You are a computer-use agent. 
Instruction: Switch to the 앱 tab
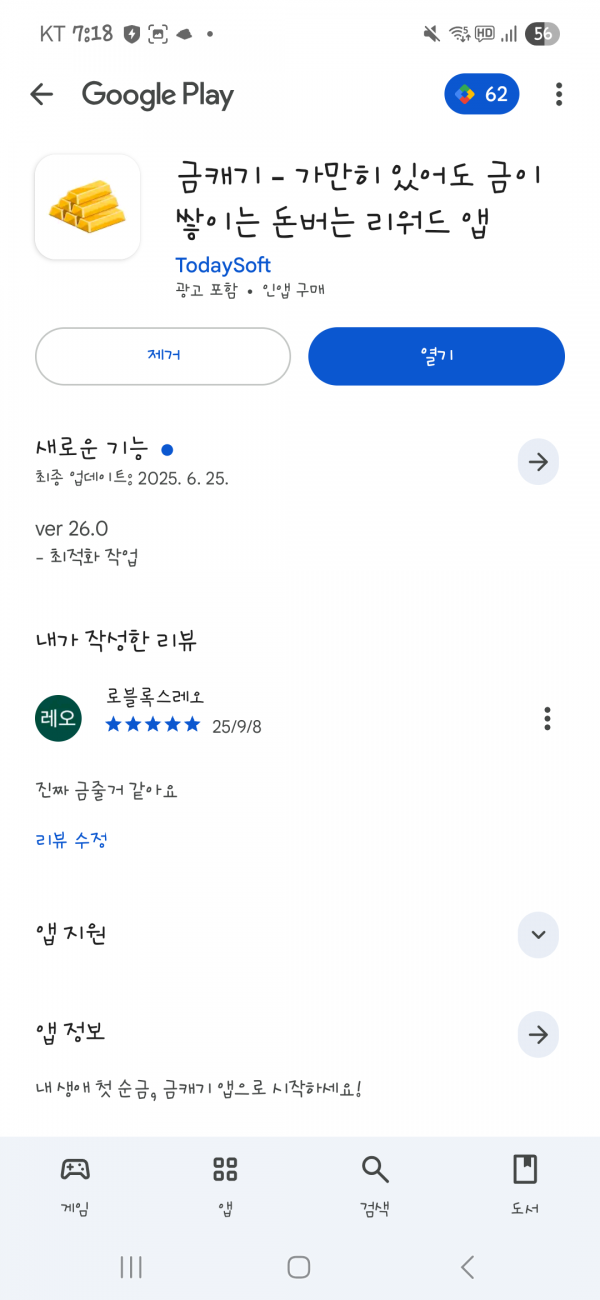click(225, 1186)
